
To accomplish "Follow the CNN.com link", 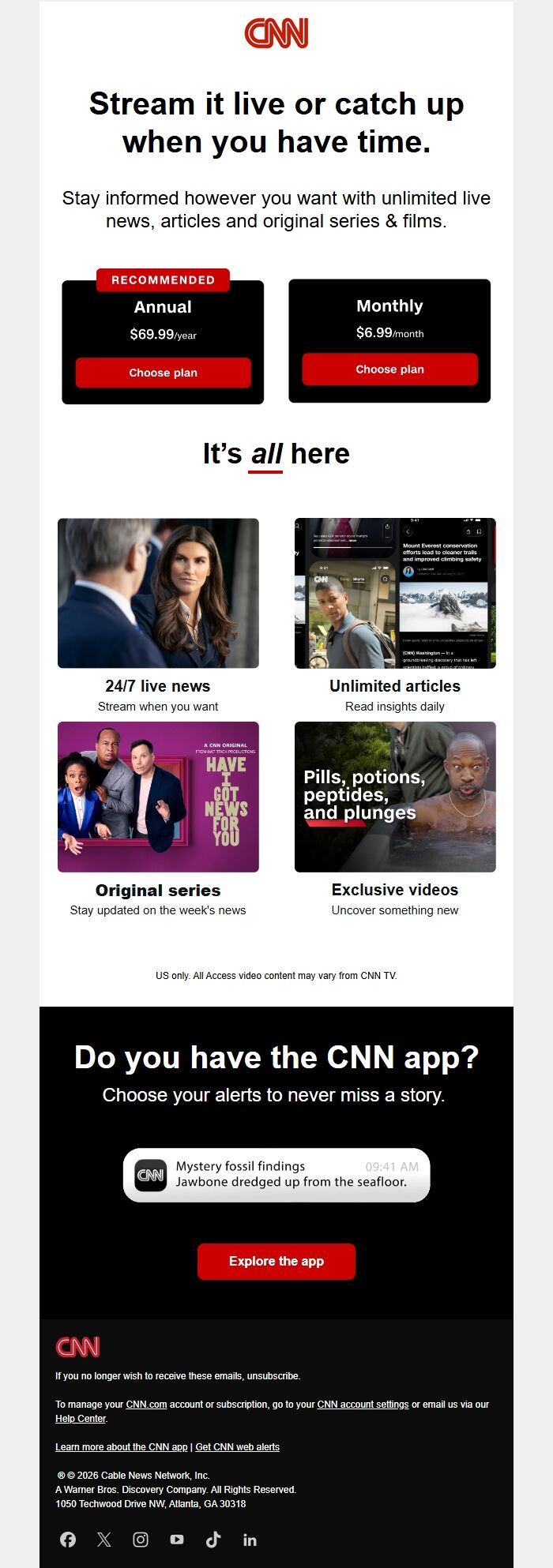I will pos(146,1405).
